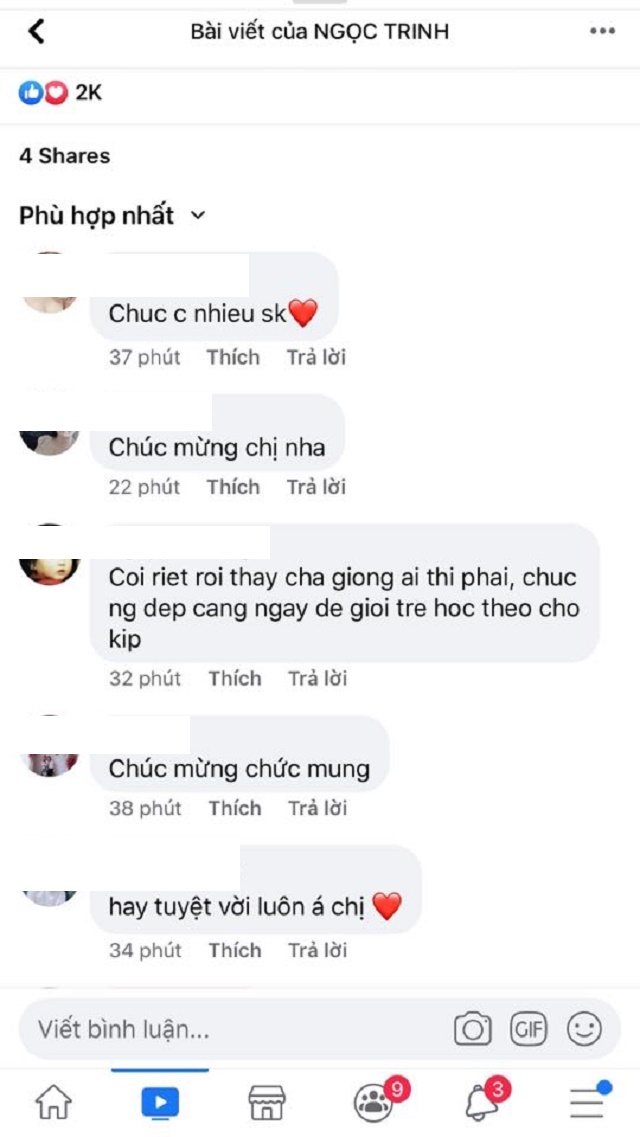Open the GIF picker
This screenshot has height=1137, width=640.
coord(528,1028)
